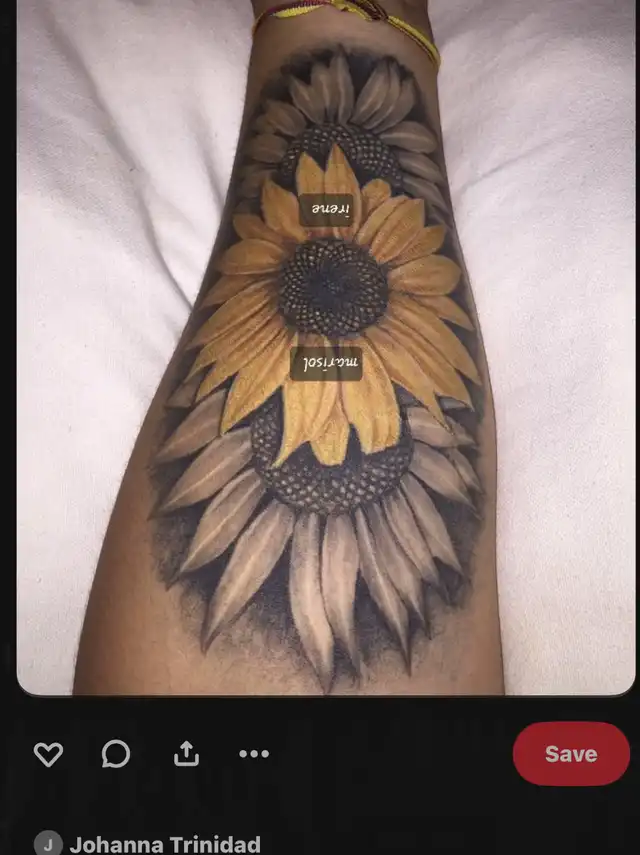
Task: Open the three-dot more options menu
Action: [254, 754]
